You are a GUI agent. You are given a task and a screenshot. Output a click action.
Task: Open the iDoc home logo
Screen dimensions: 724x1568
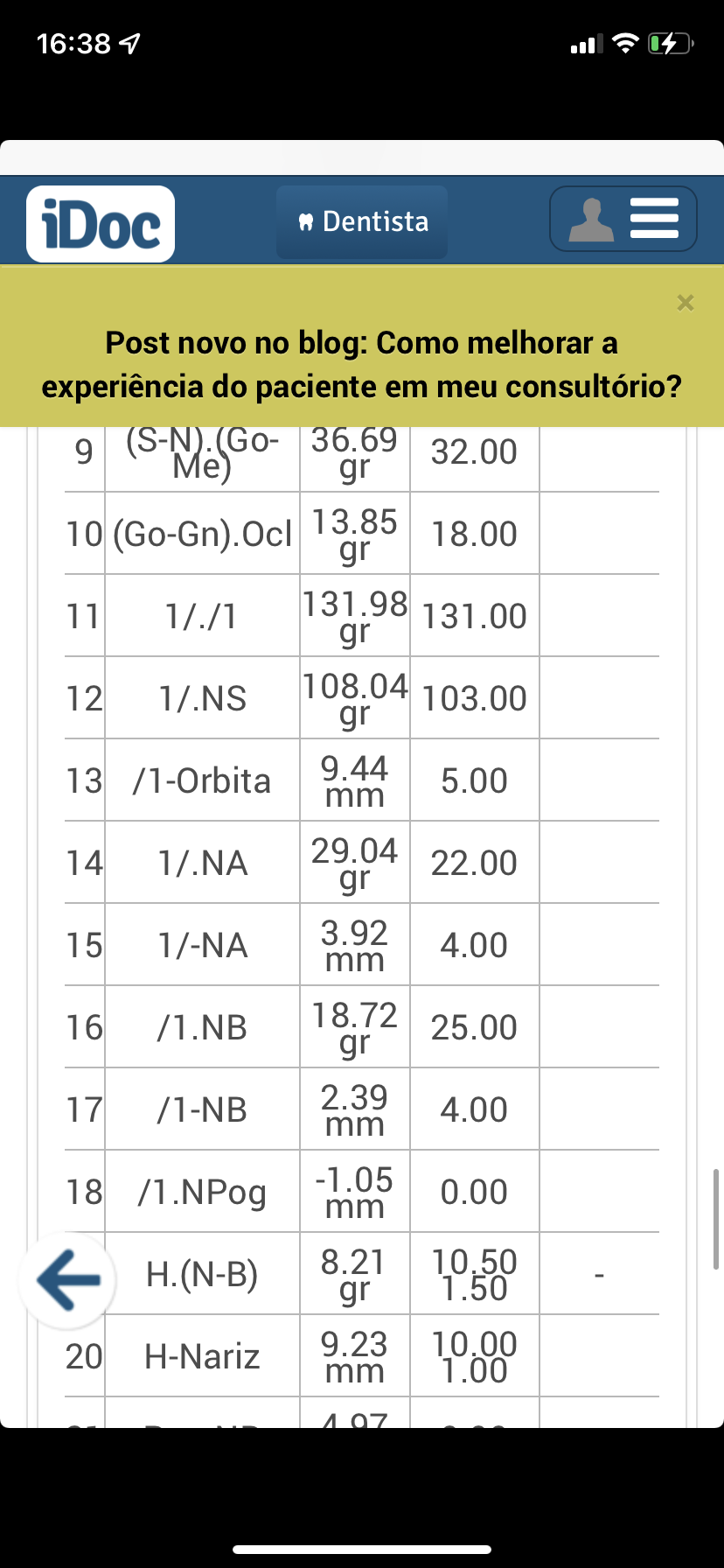101,224
